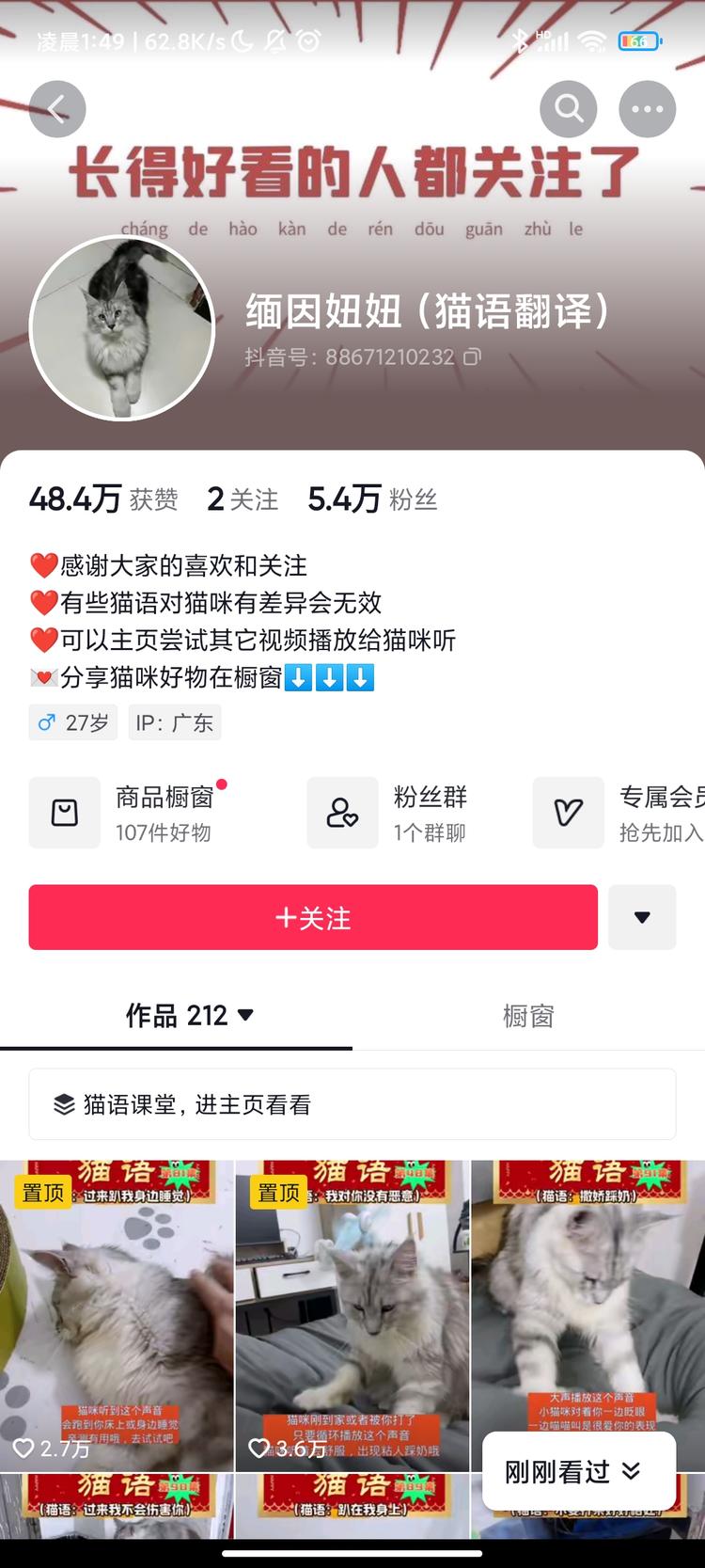The height and width of the screenshot is (1568, 705).
Task: Tap the 猫语课堂 stacked-layers icon
Action: 63,1103
